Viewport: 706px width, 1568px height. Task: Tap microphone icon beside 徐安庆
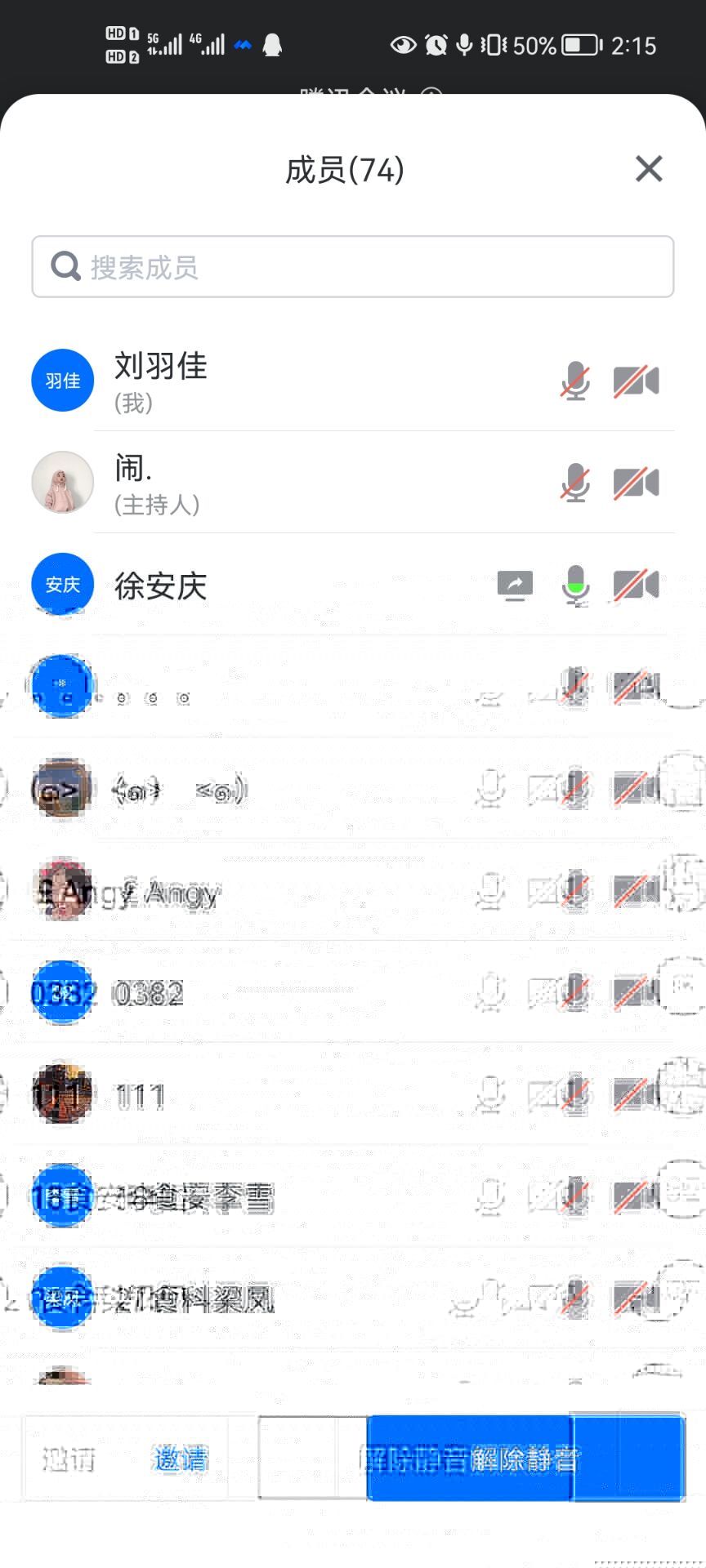575,585
